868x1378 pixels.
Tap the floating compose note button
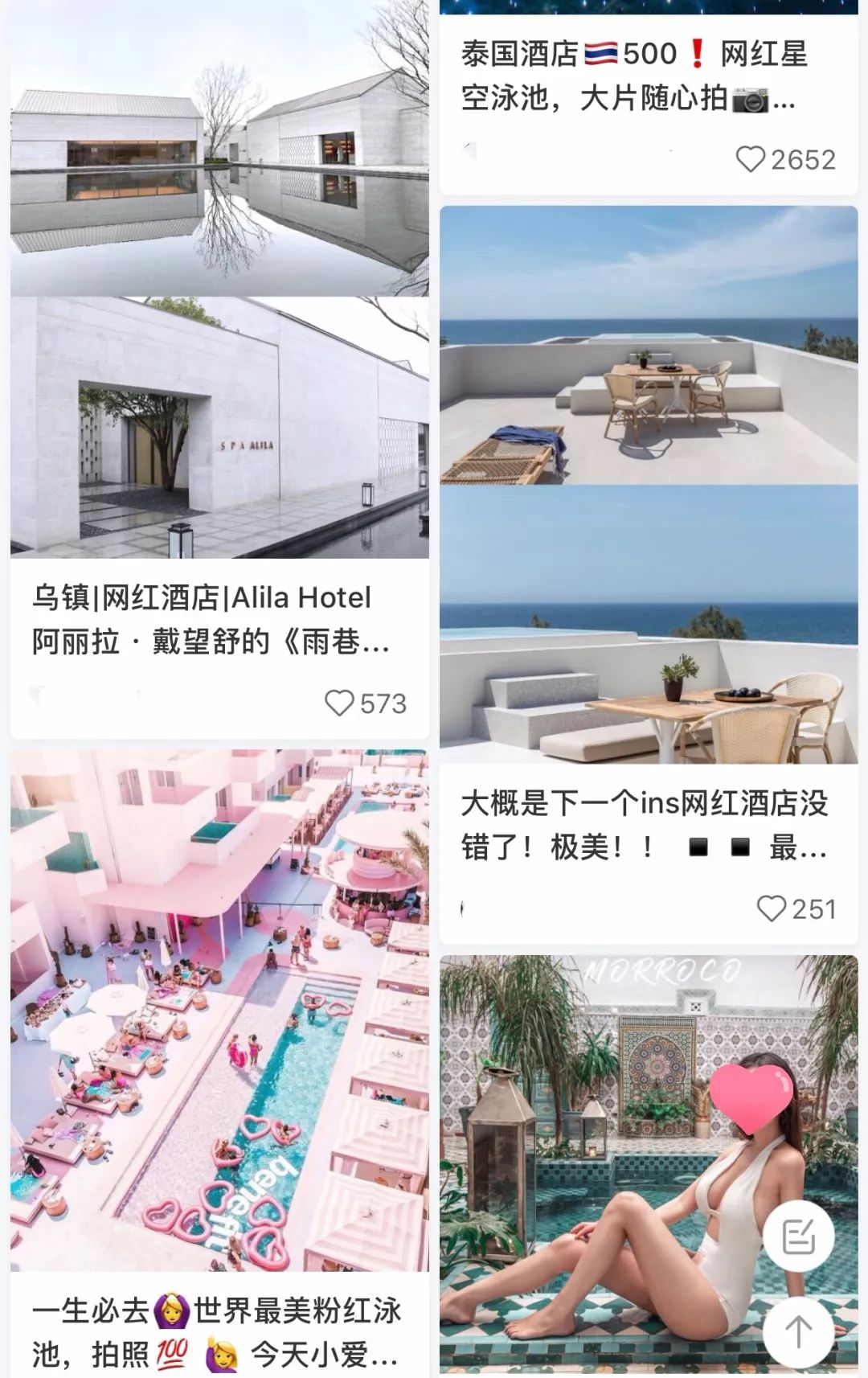point(798,1237)
